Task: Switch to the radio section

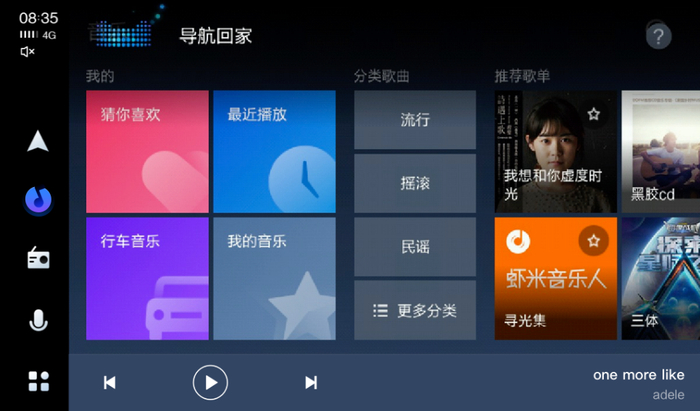Action: click(38, 258)
